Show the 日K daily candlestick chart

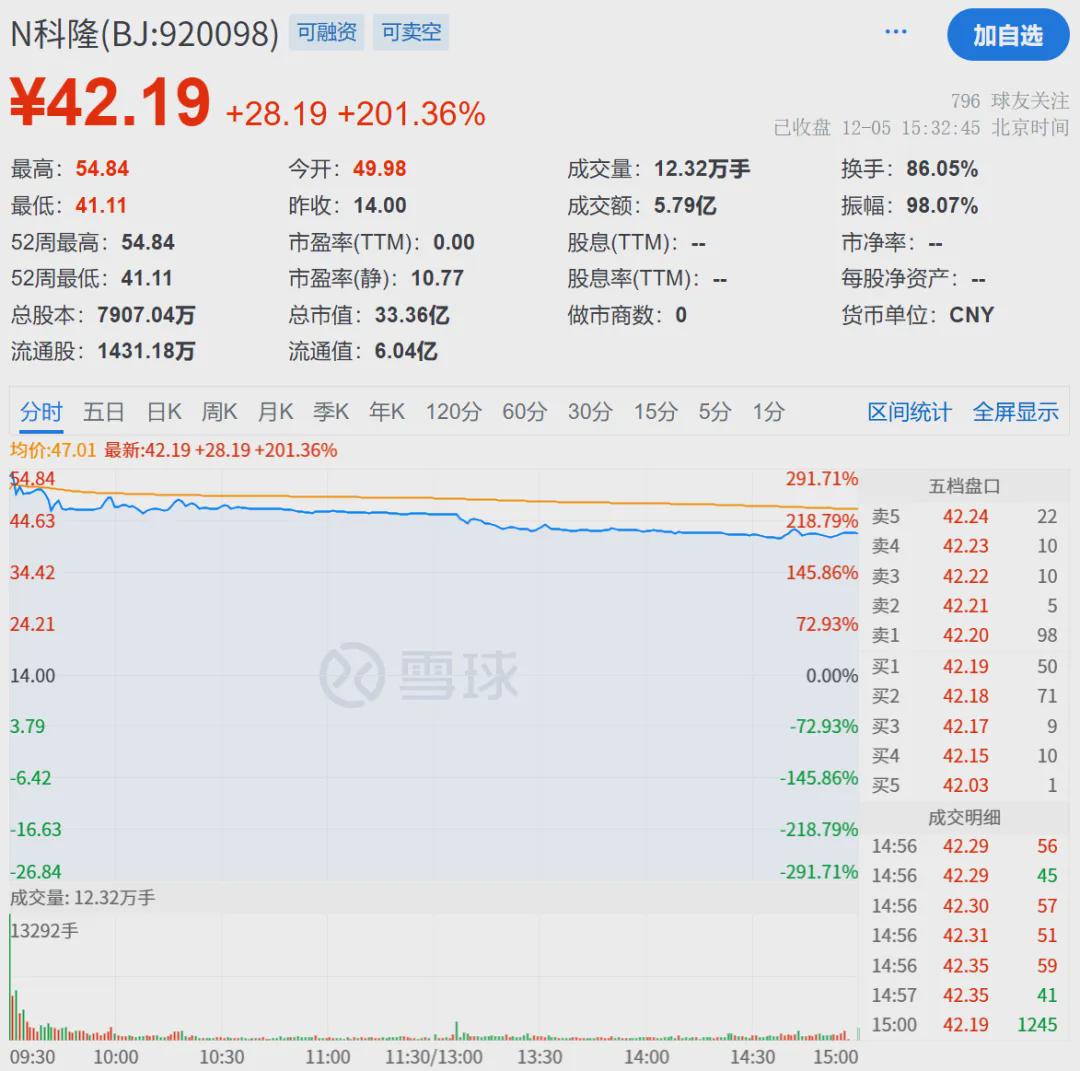point(164,412)
